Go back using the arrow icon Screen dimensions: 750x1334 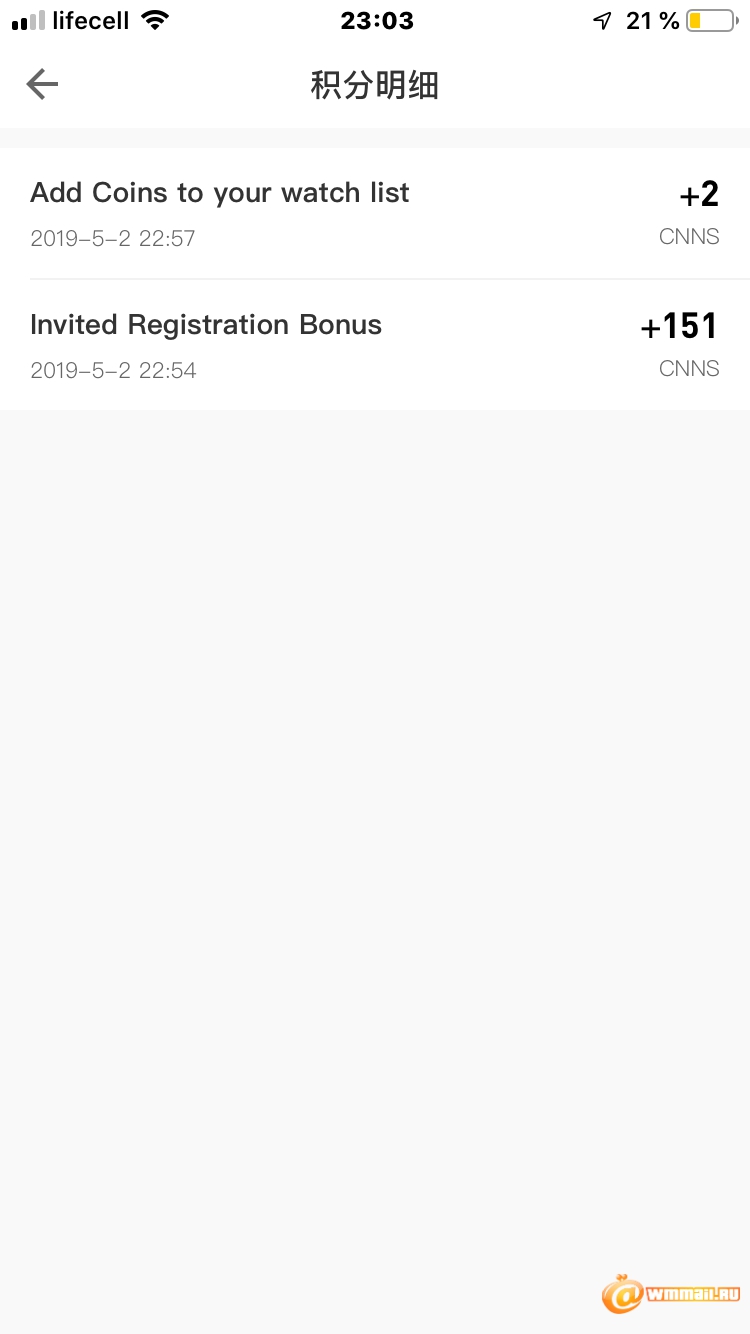(42, 85)
